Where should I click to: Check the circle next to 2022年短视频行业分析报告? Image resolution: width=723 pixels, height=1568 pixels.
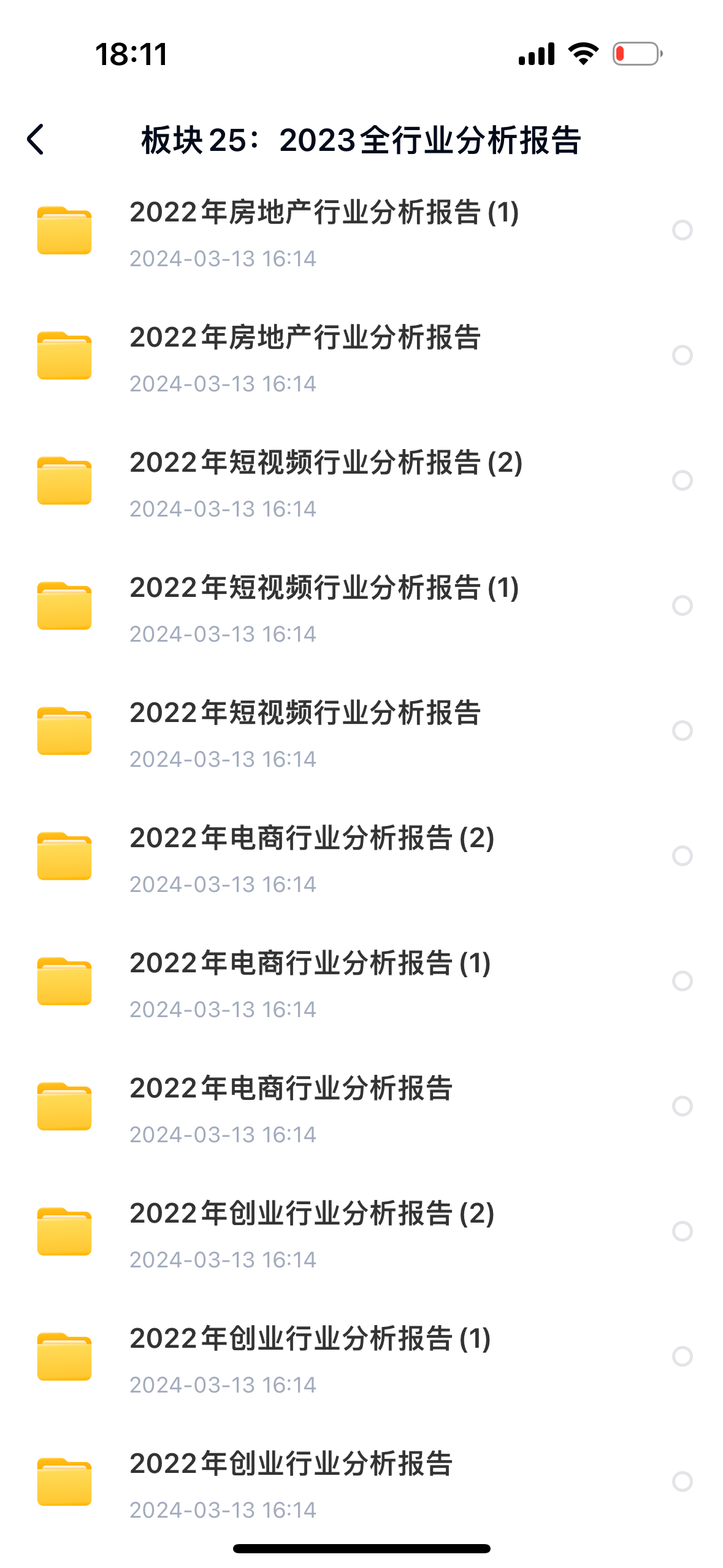tap(682, 731)
